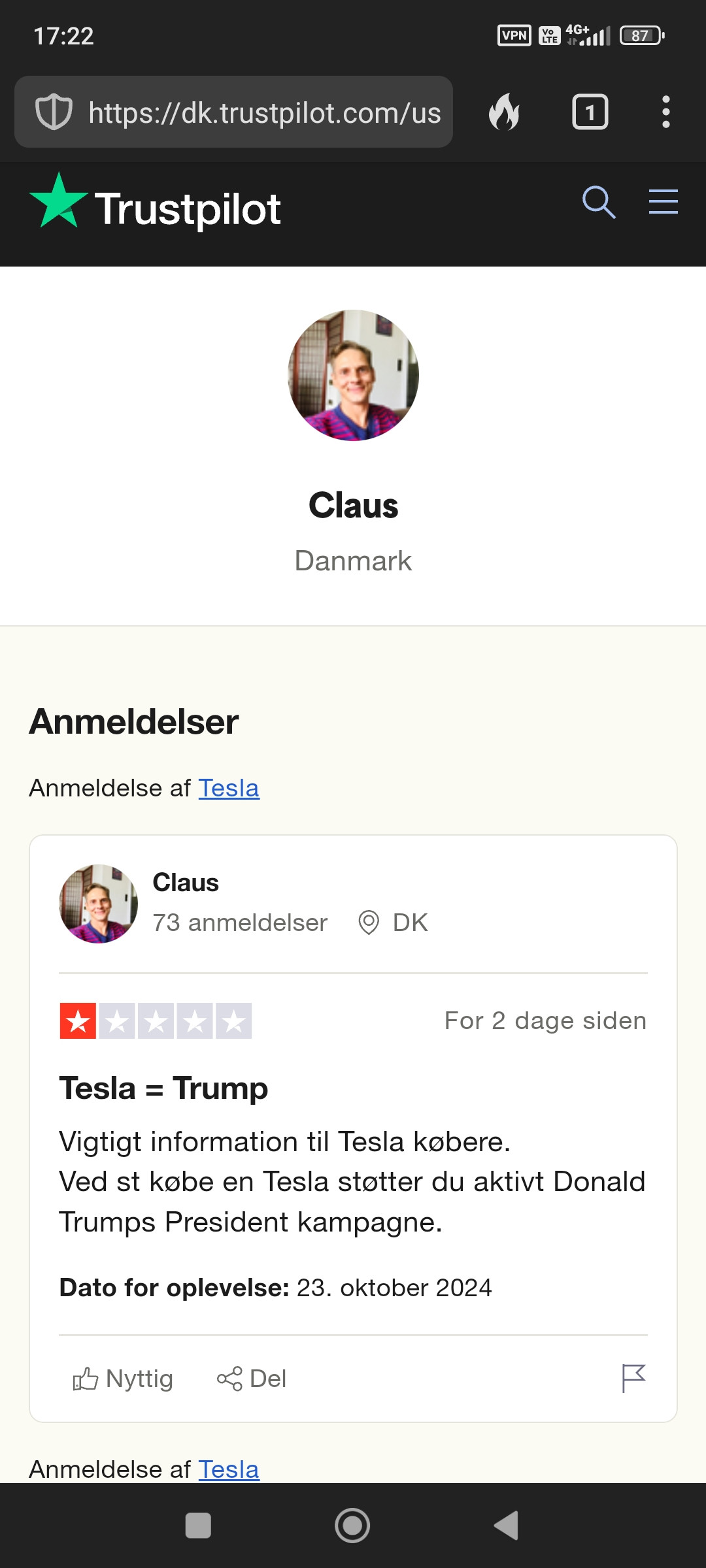Tap the fire icon to clear browsing data
The image size is (706, 1568).
504,112
